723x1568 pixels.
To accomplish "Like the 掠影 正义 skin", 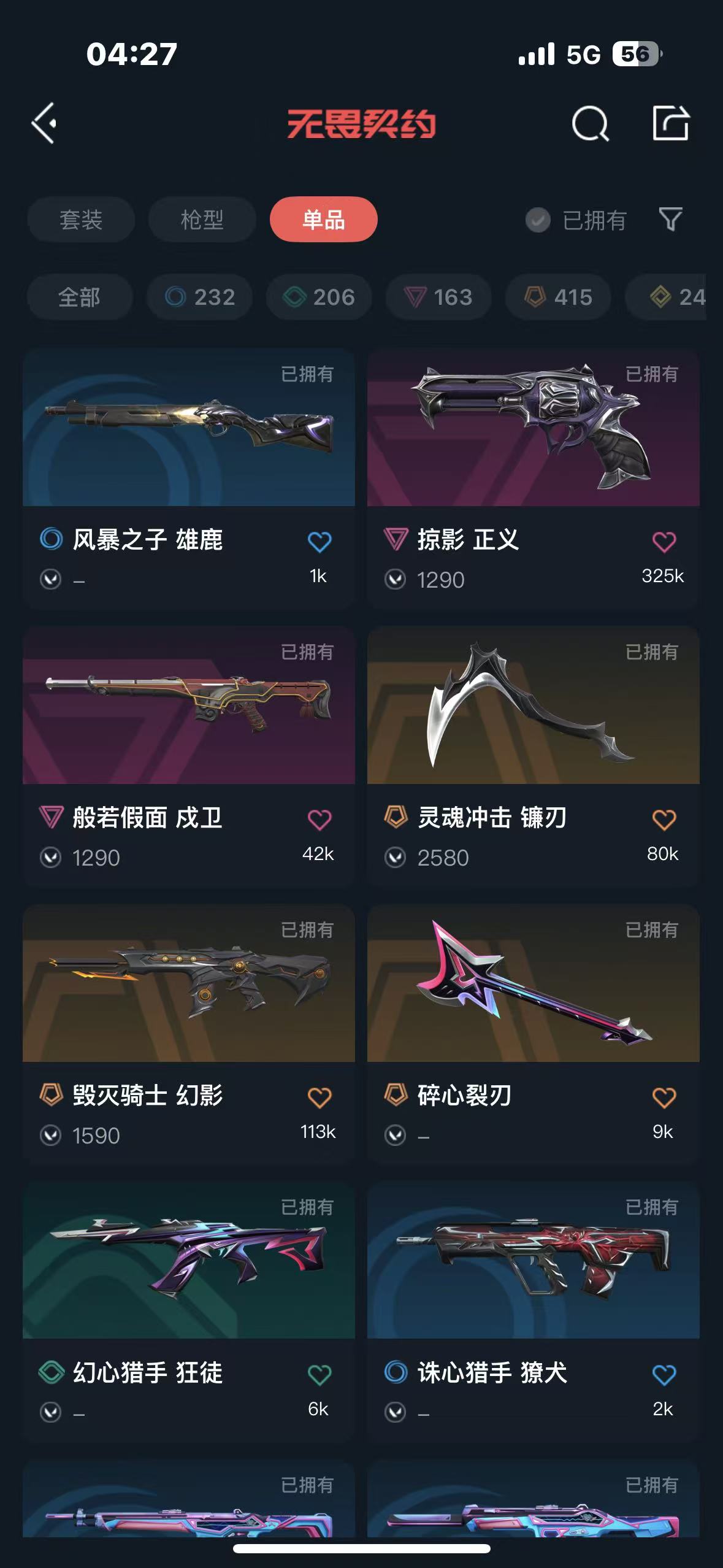I will (664, 542).
